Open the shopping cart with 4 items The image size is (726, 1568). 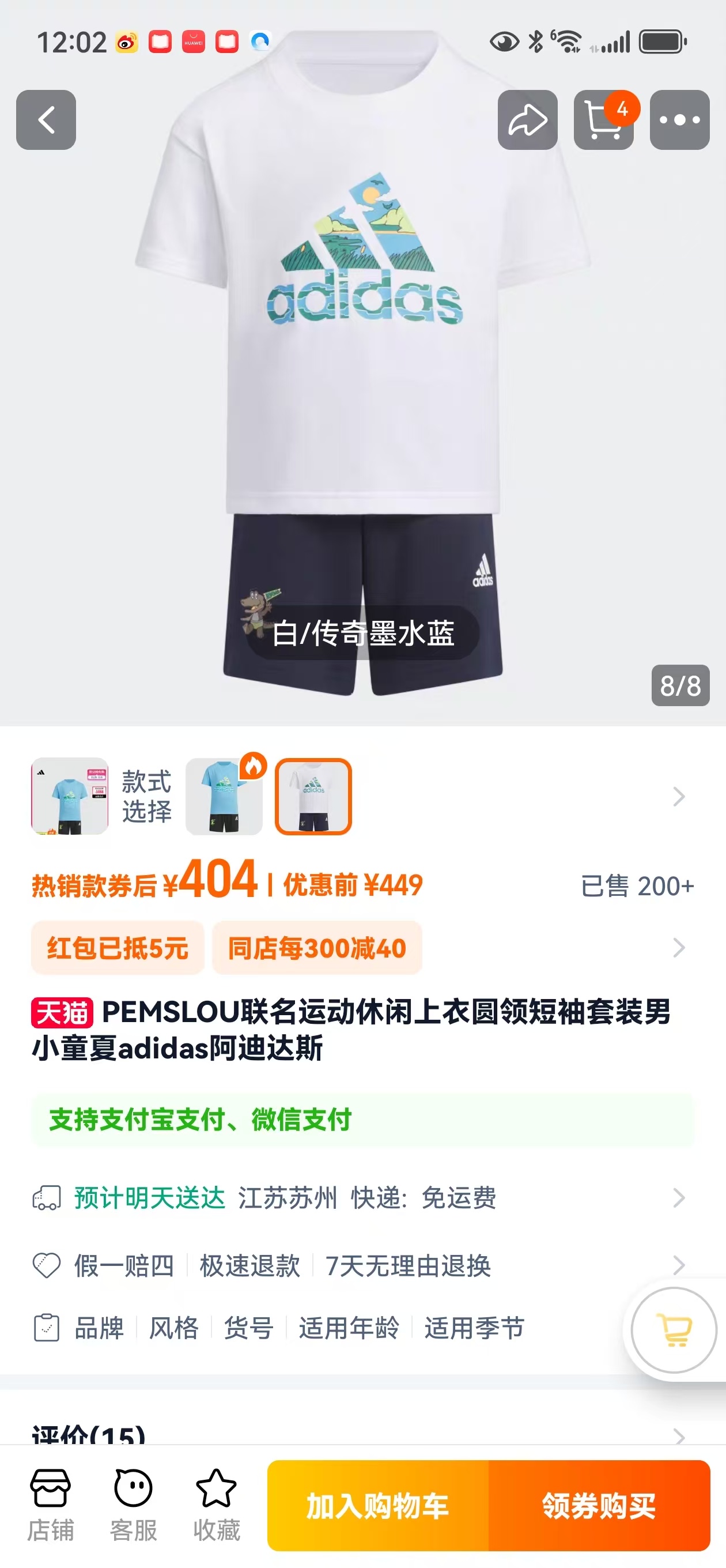pos(603,120)
